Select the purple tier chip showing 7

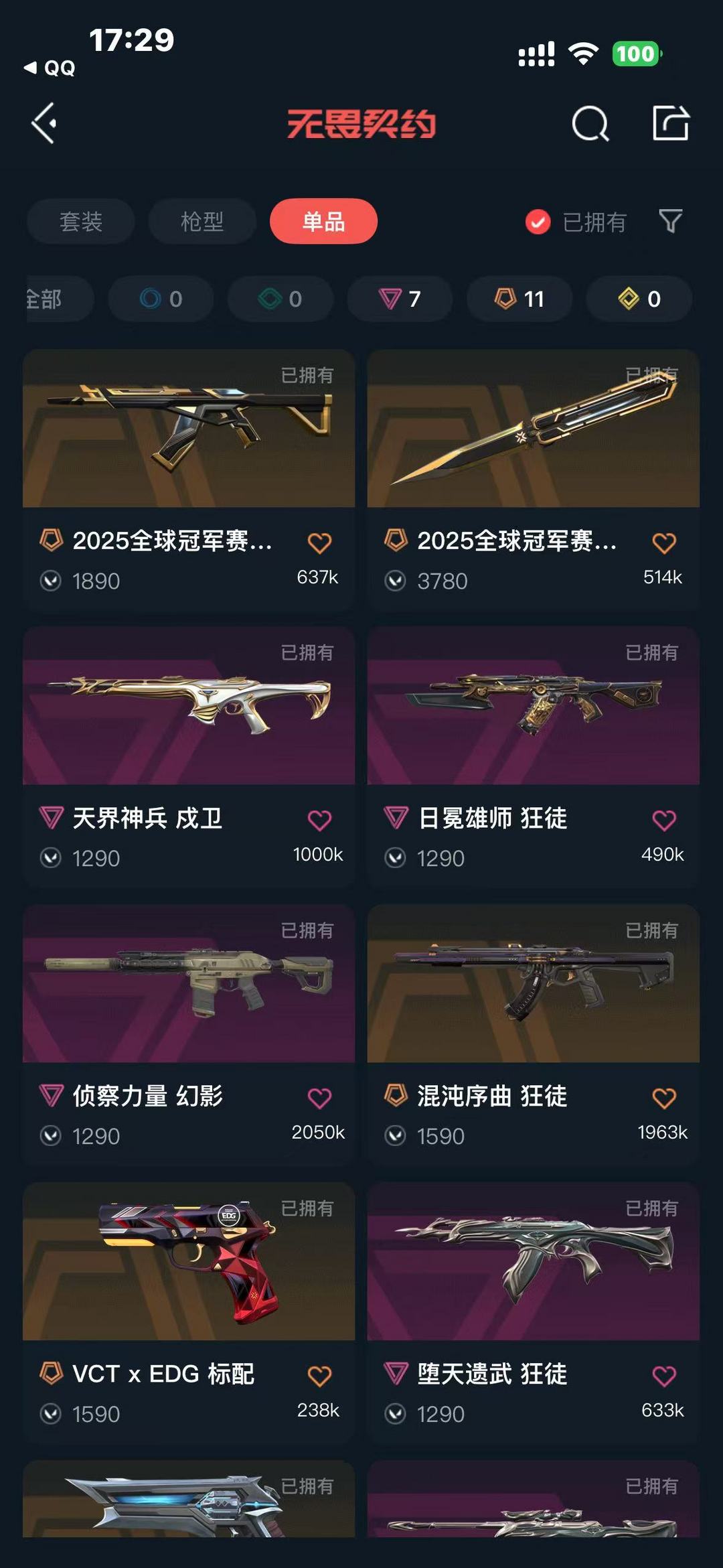400,299
